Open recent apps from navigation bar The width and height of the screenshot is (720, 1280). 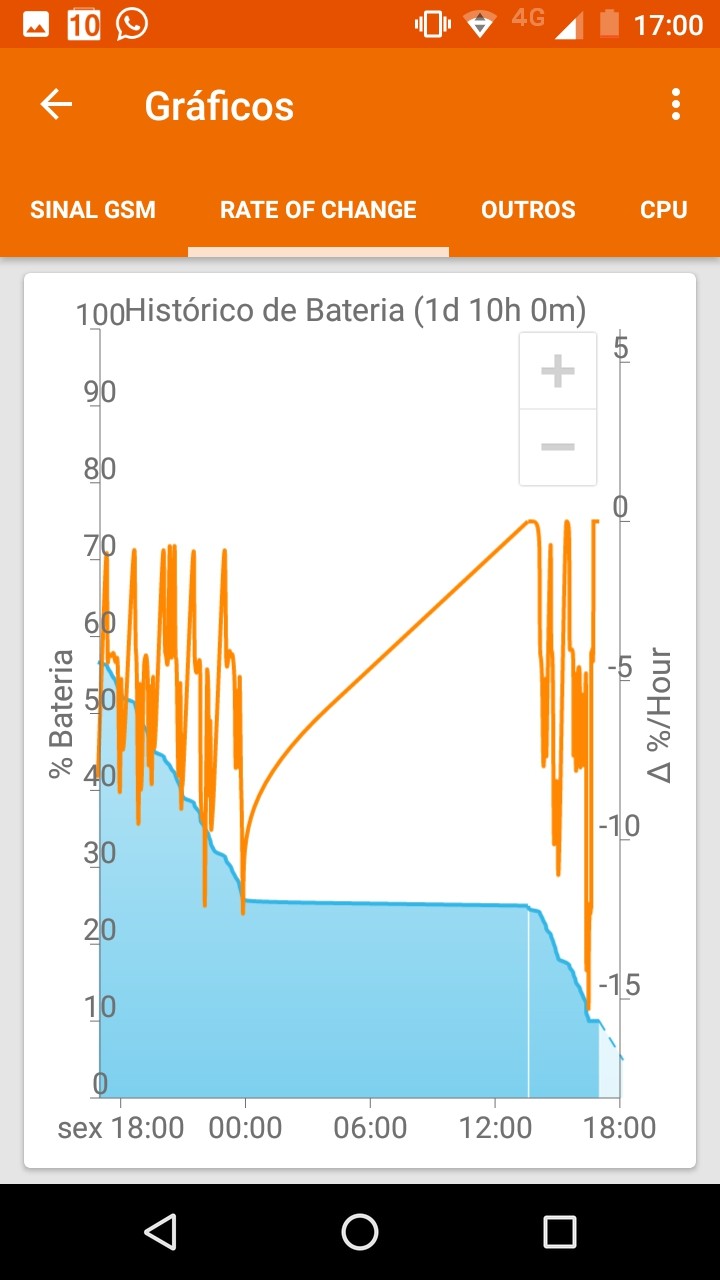pyautogui.click(x=560, y=1232)
